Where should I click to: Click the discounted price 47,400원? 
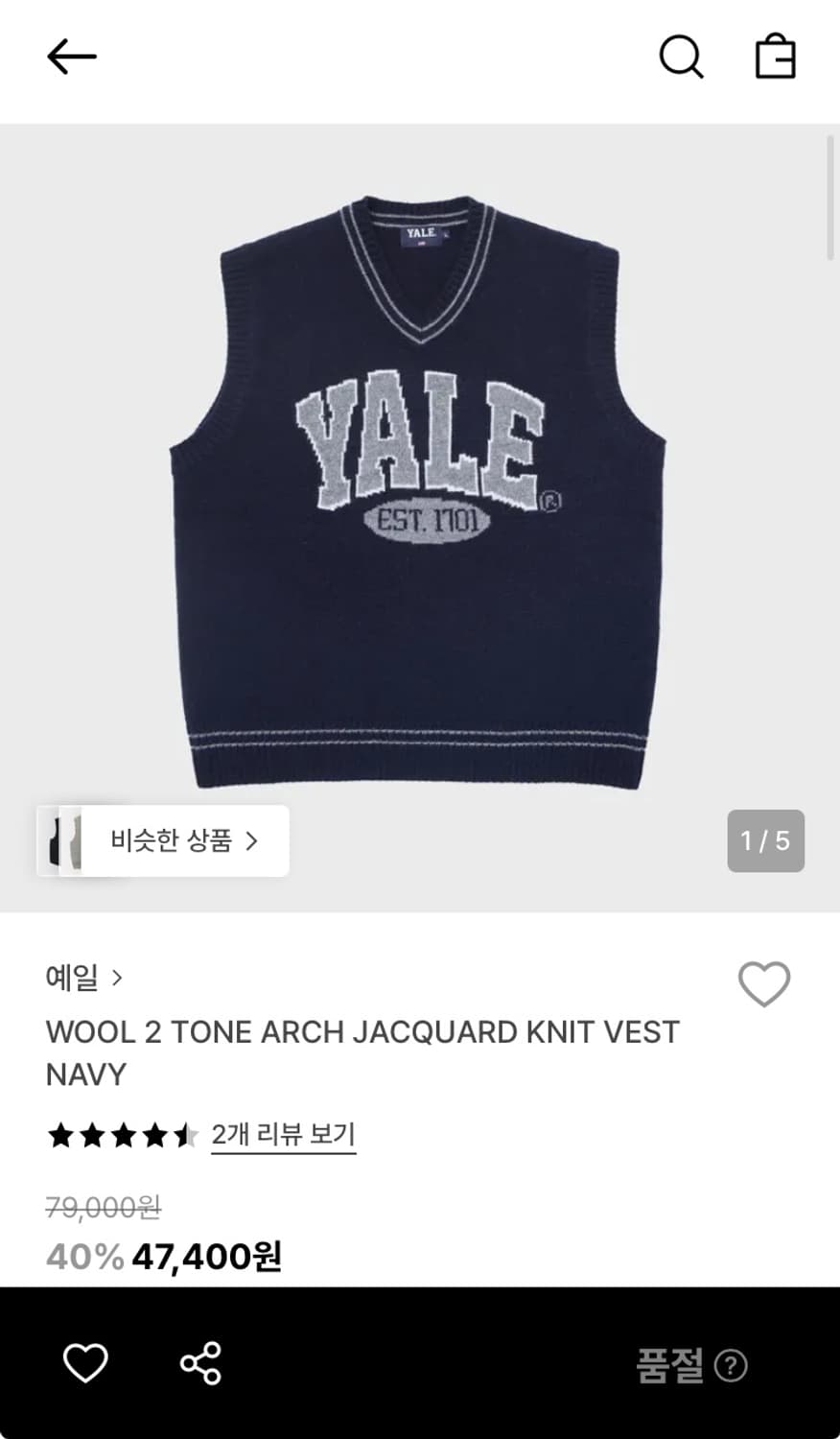[x=206, y=1255]
